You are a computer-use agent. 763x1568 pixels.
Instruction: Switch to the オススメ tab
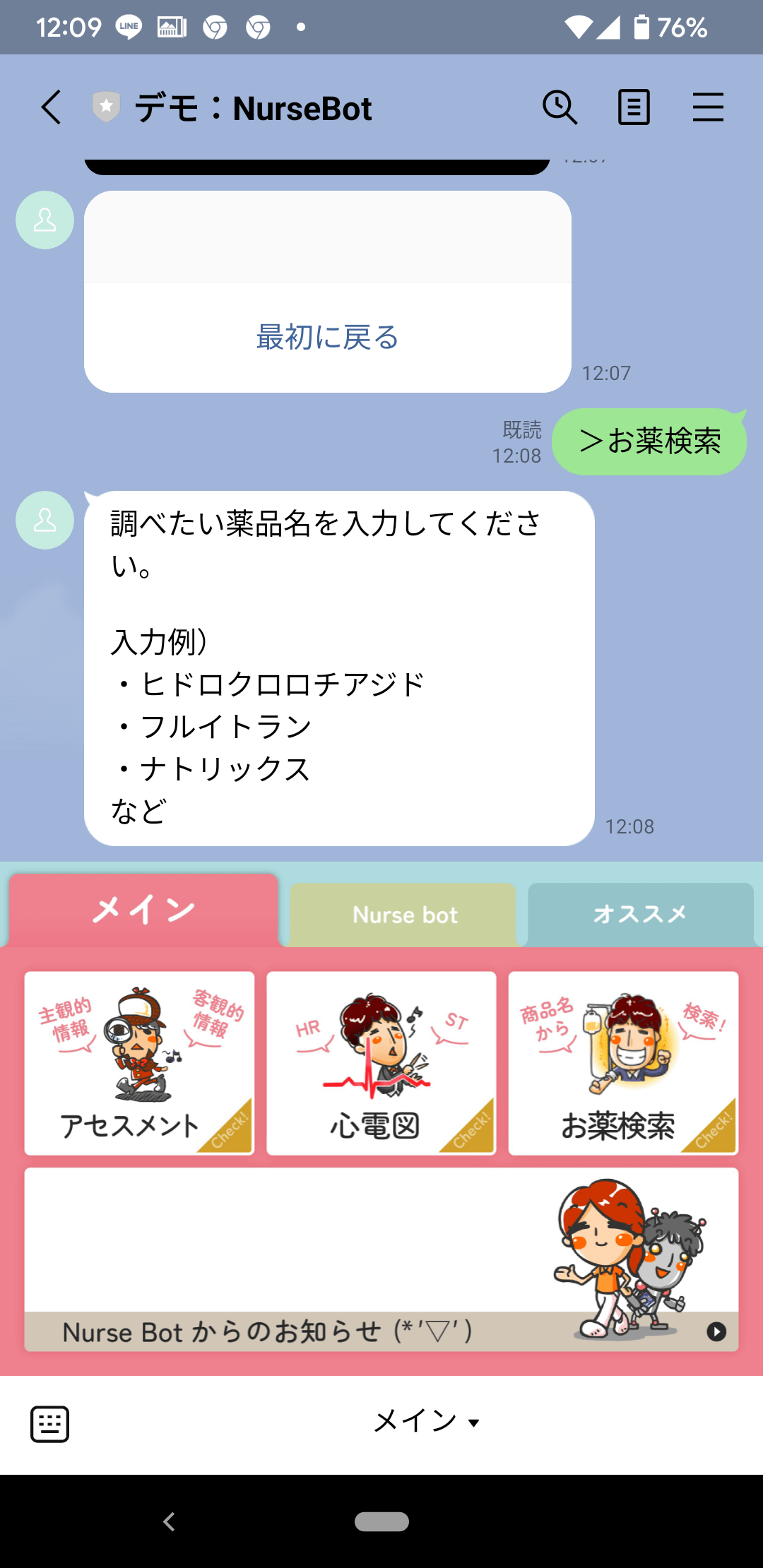click(x=640, y=915)
